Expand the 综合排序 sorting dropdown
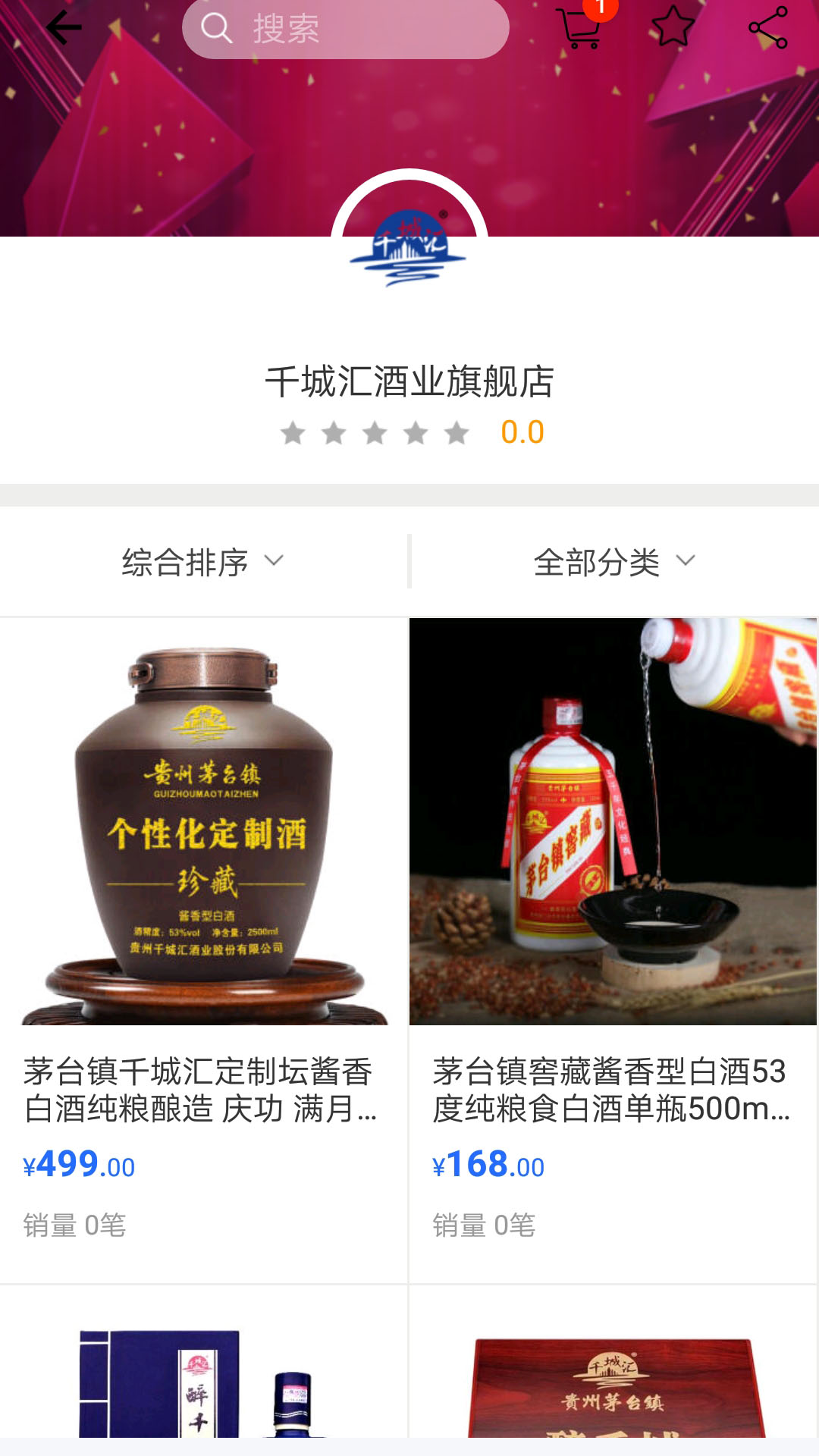The width and height of the screenshot is (819, 1456). point(203,562)
